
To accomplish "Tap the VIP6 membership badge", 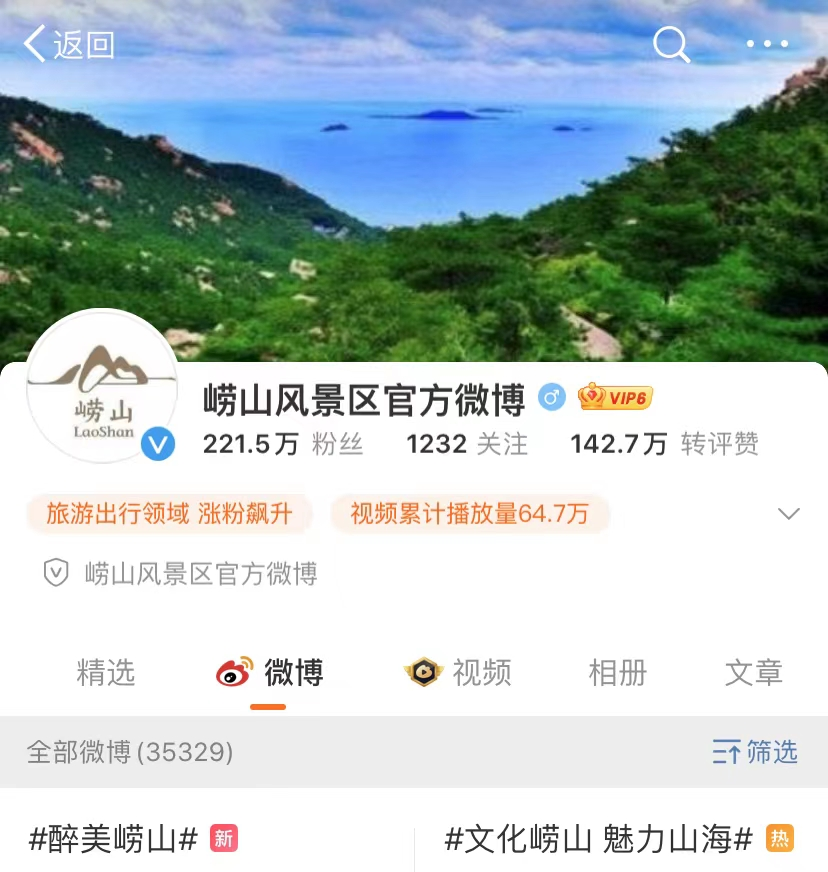I will pos(615,398).
